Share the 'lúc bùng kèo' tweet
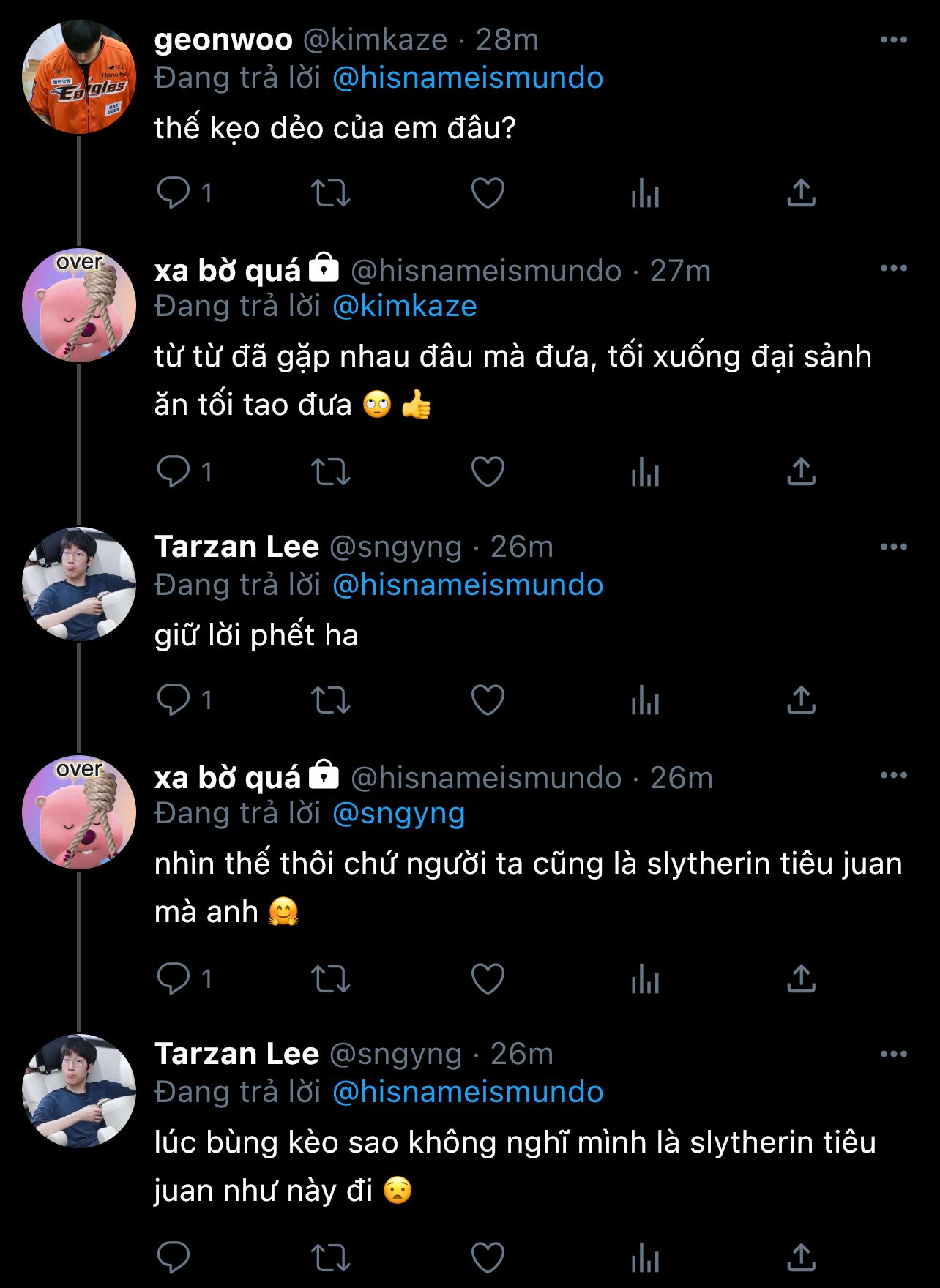The width and height of the screenshot is (940, 1288). click(801, 1257)
